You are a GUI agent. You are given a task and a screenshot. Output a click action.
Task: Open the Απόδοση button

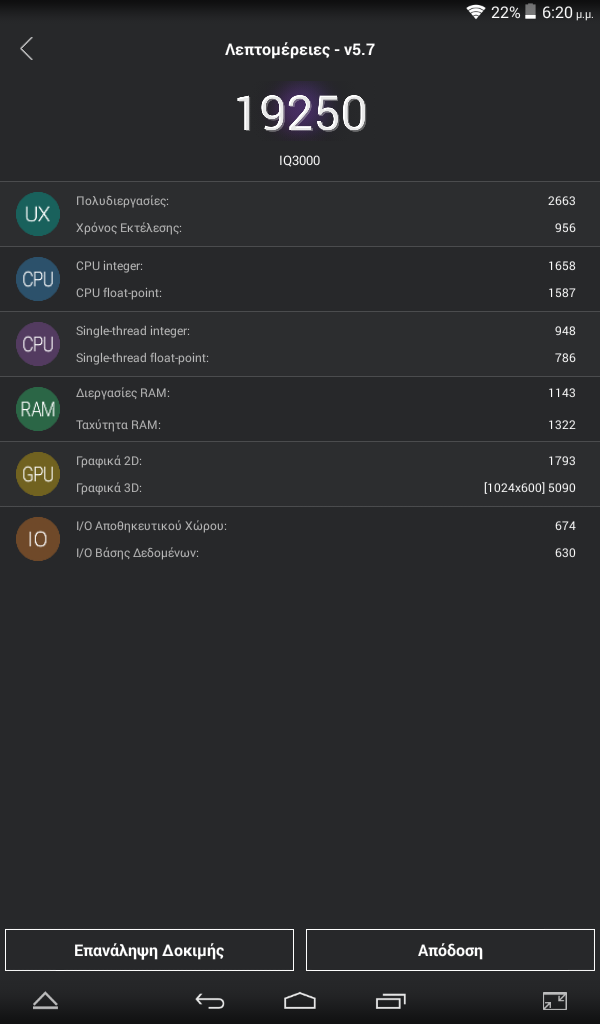click(x=450, y=950)
